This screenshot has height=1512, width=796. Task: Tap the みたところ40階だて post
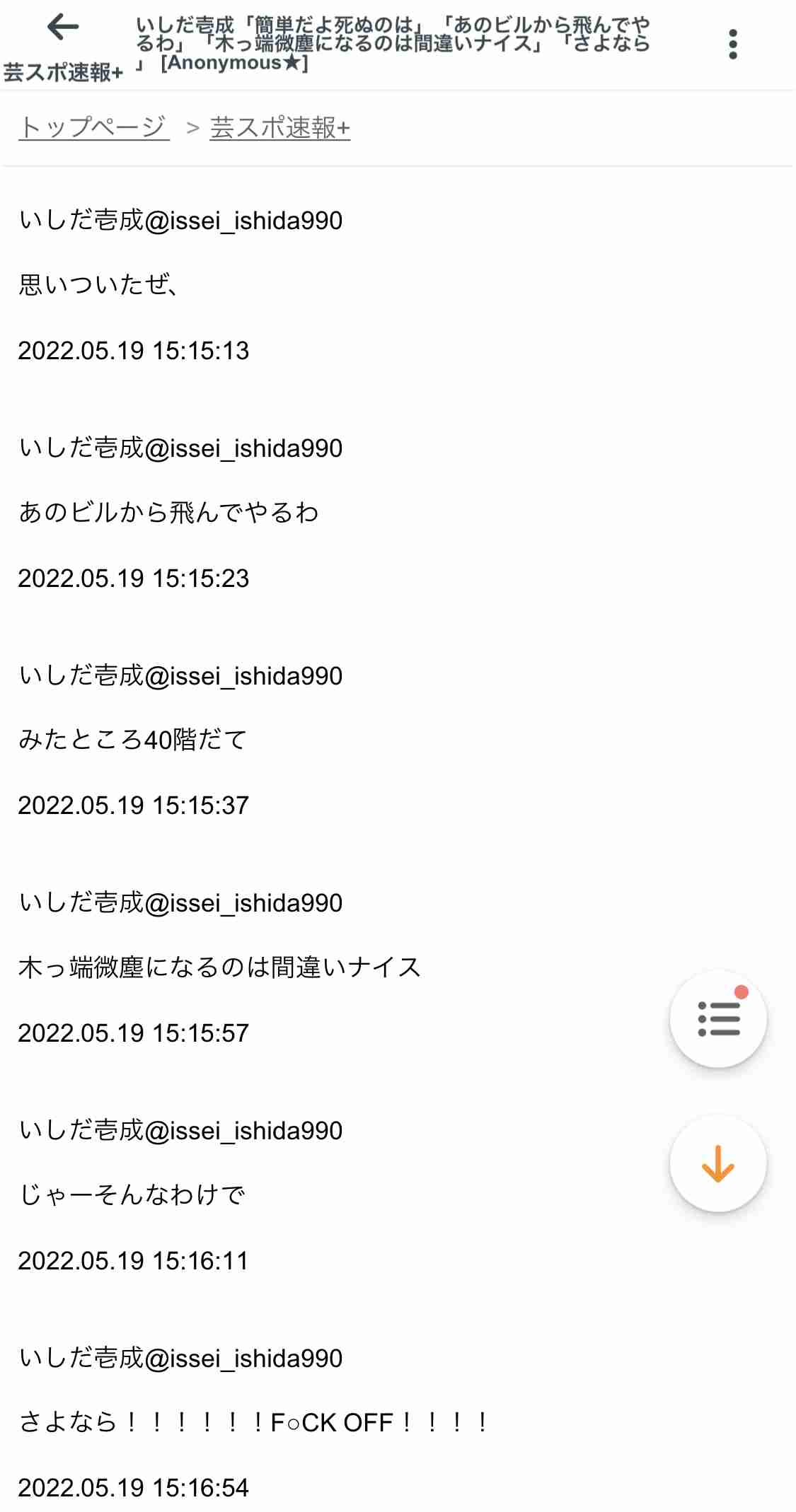tap(131, 740)
